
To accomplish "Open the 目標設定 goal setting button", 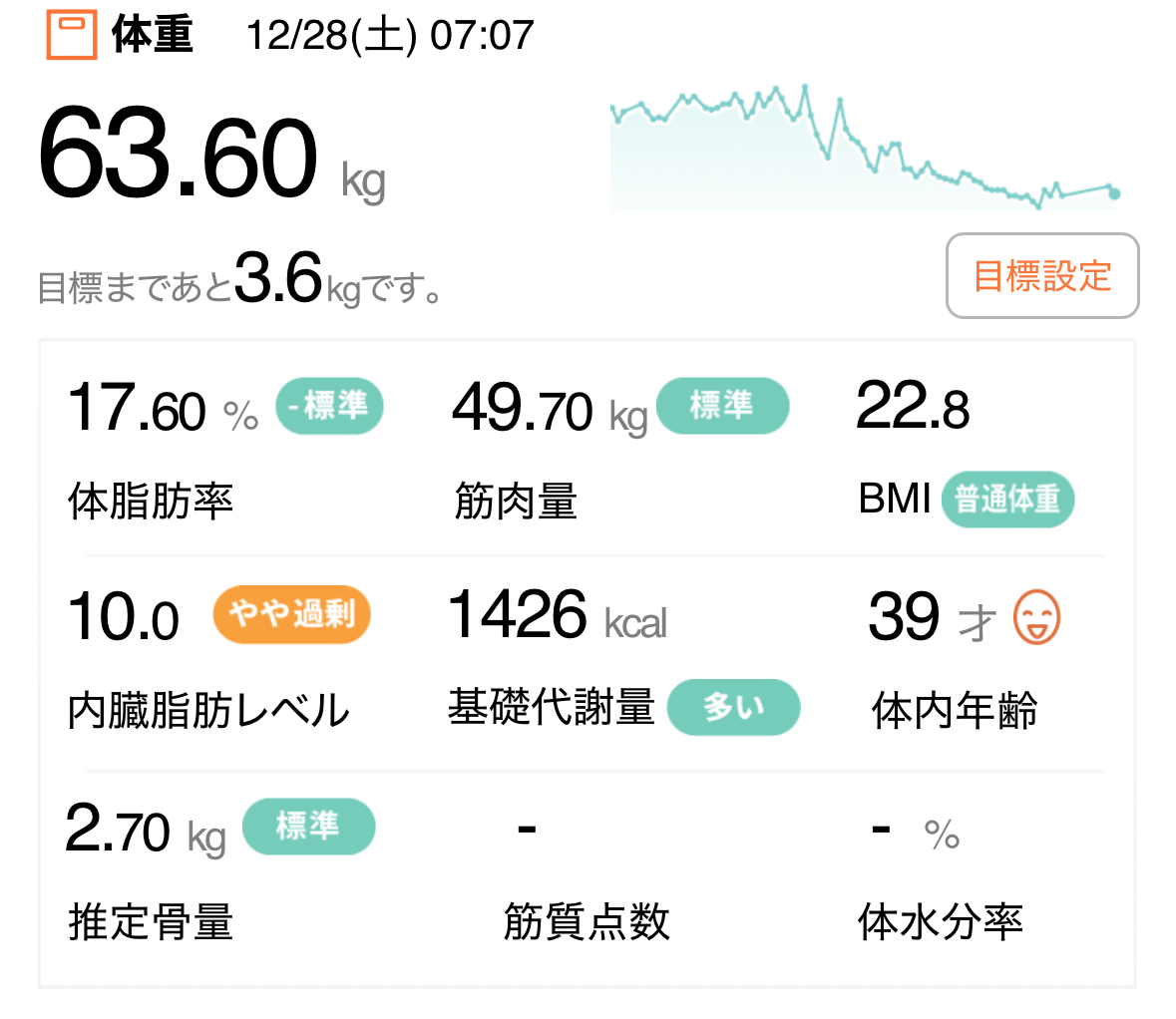I will tap(1042, 276).
